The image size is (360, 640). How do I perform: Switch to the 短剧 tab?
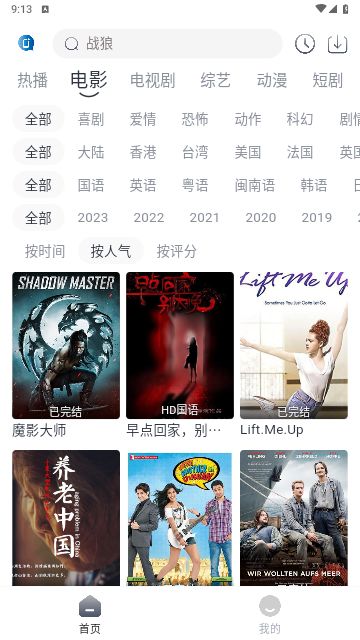[327, 80]
